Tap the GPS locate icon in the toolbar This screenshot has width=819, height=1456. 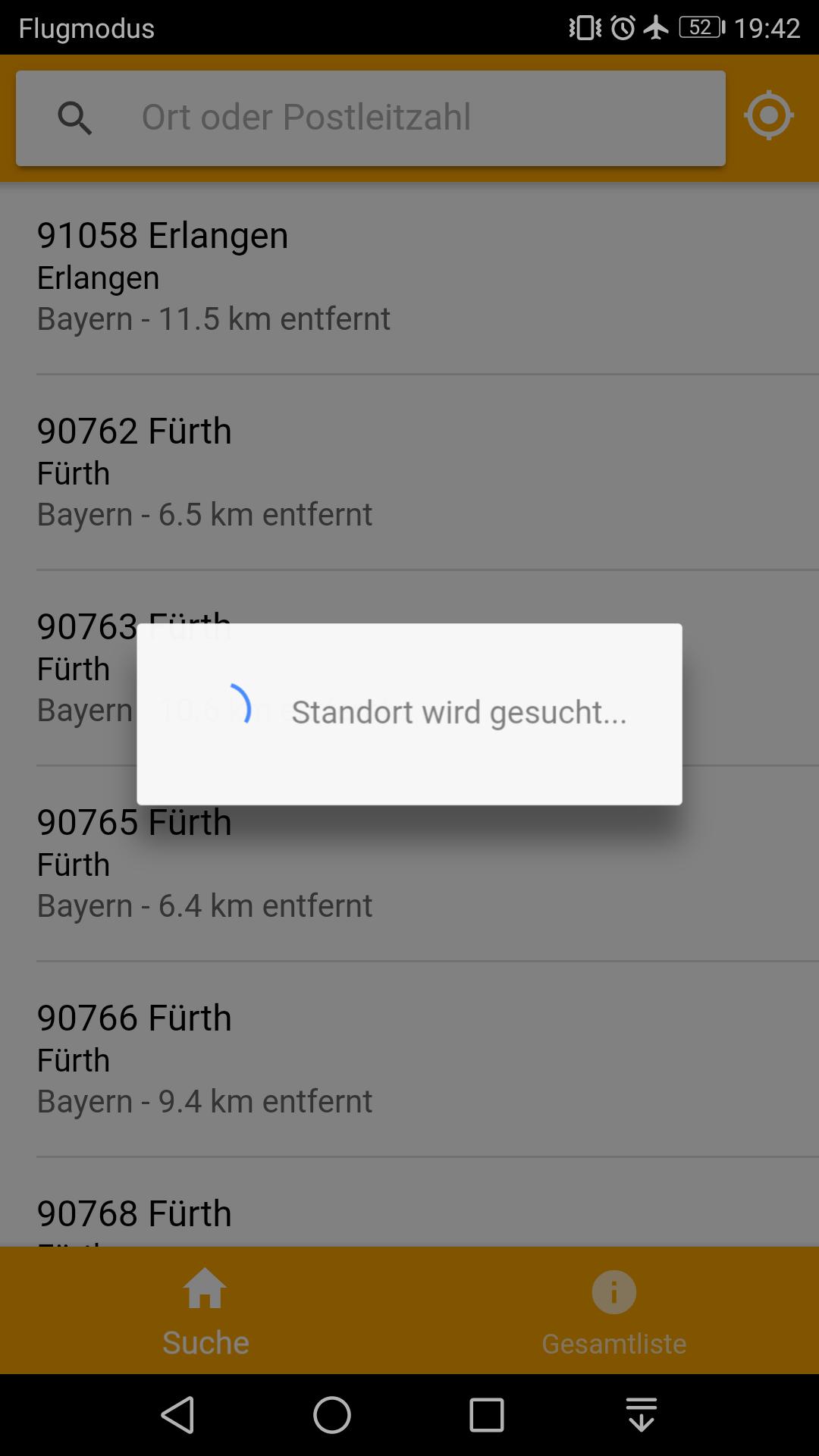768,115
